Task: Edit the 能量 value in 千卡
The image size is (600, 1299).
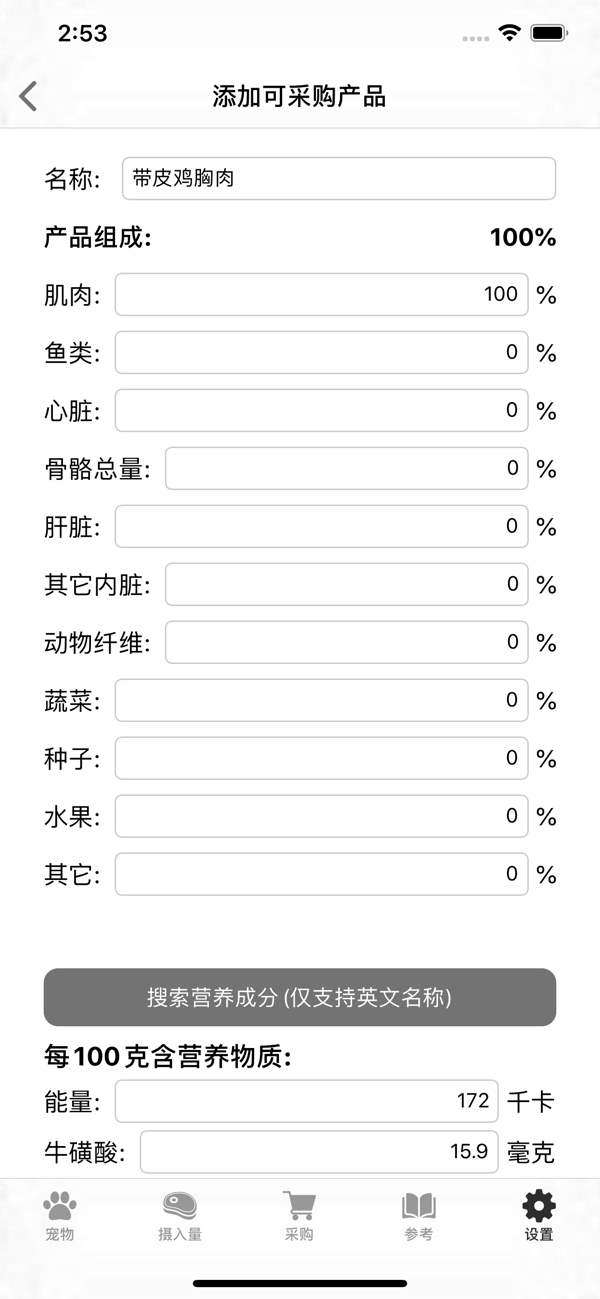Action: point(306,1101)
